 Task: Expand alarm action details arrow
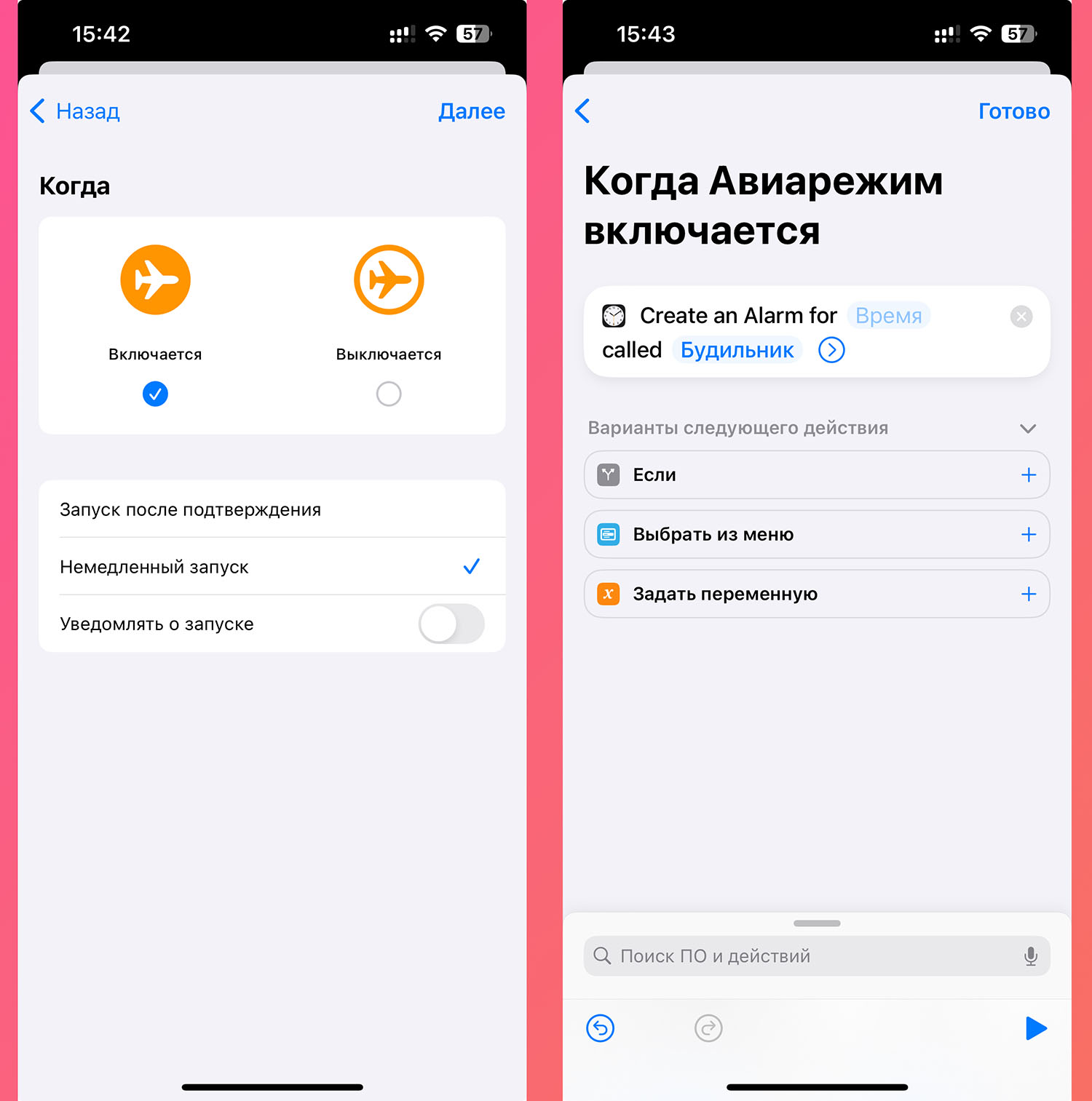[x=831, y=350]
